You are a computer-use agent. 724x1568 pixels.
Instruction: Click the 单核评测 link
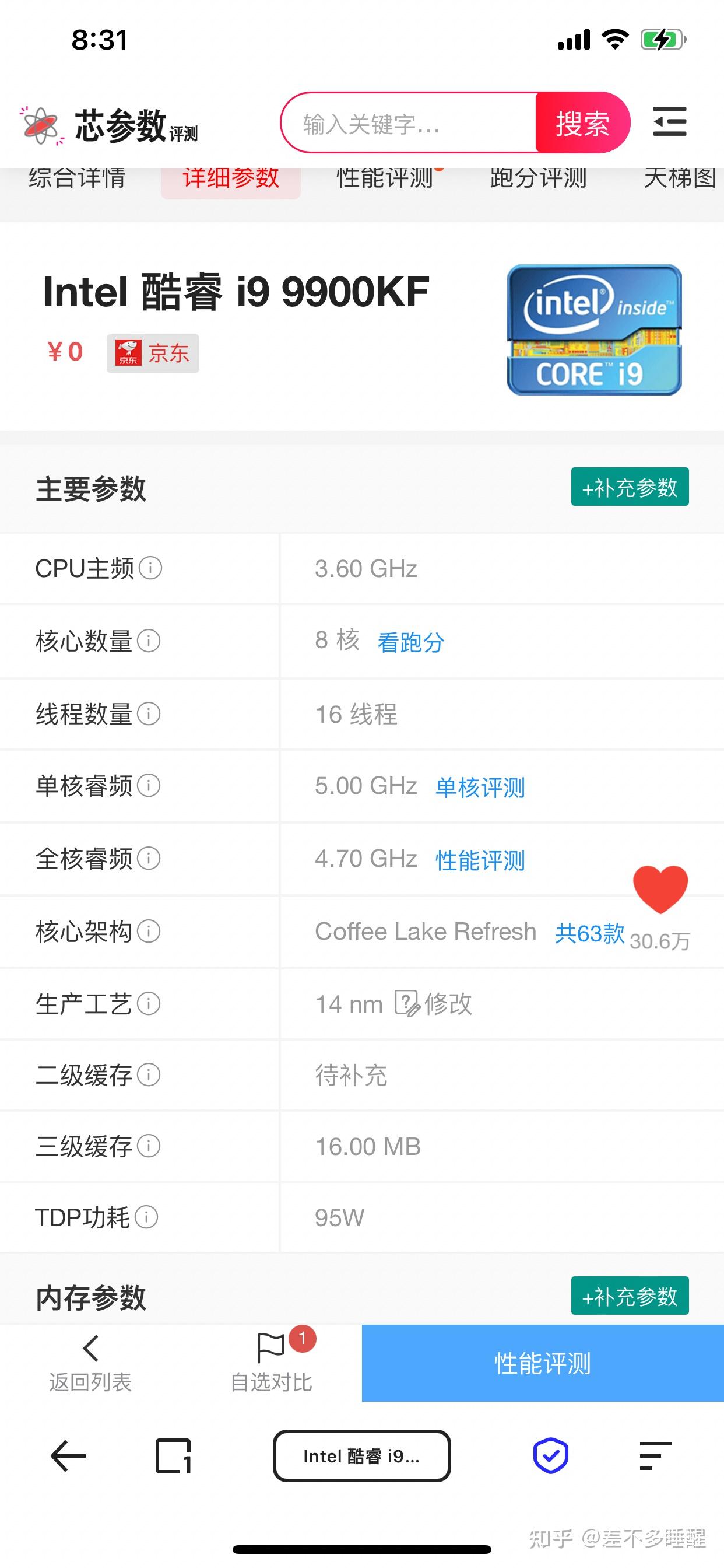pyautogui.click(x=480, y=787)
